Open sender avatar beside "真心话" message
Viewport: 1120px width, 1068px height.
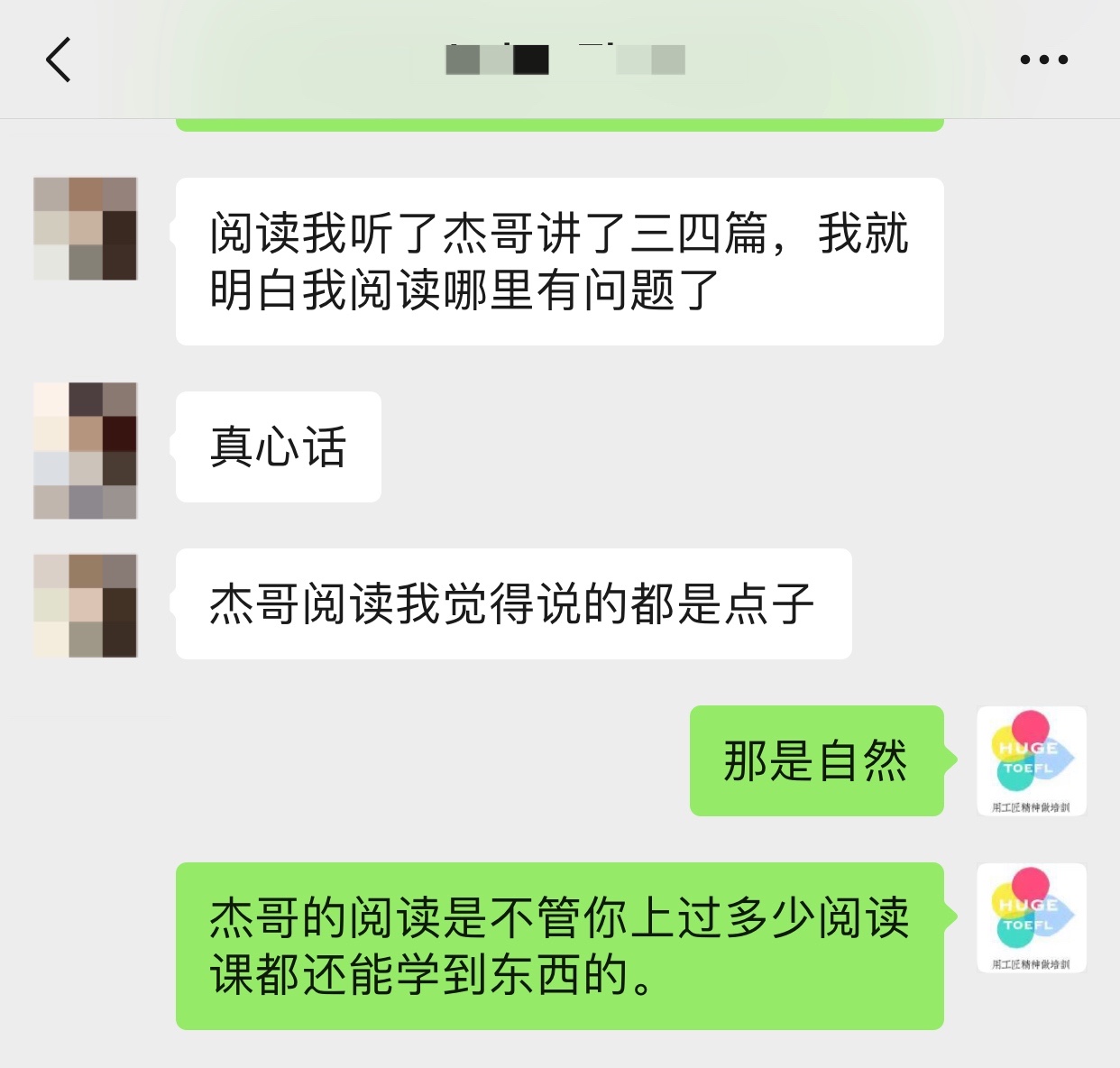click(x=85, y=450)
